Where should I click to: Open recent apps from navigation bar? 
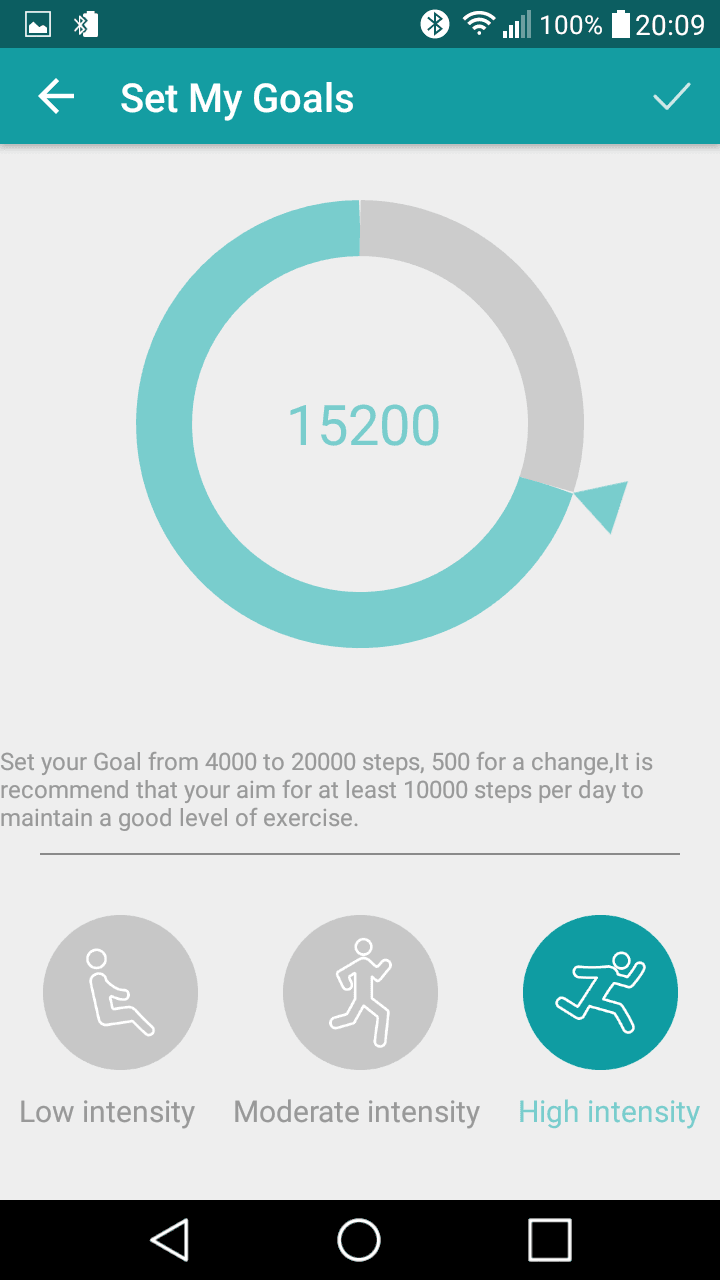(550, 1240)
